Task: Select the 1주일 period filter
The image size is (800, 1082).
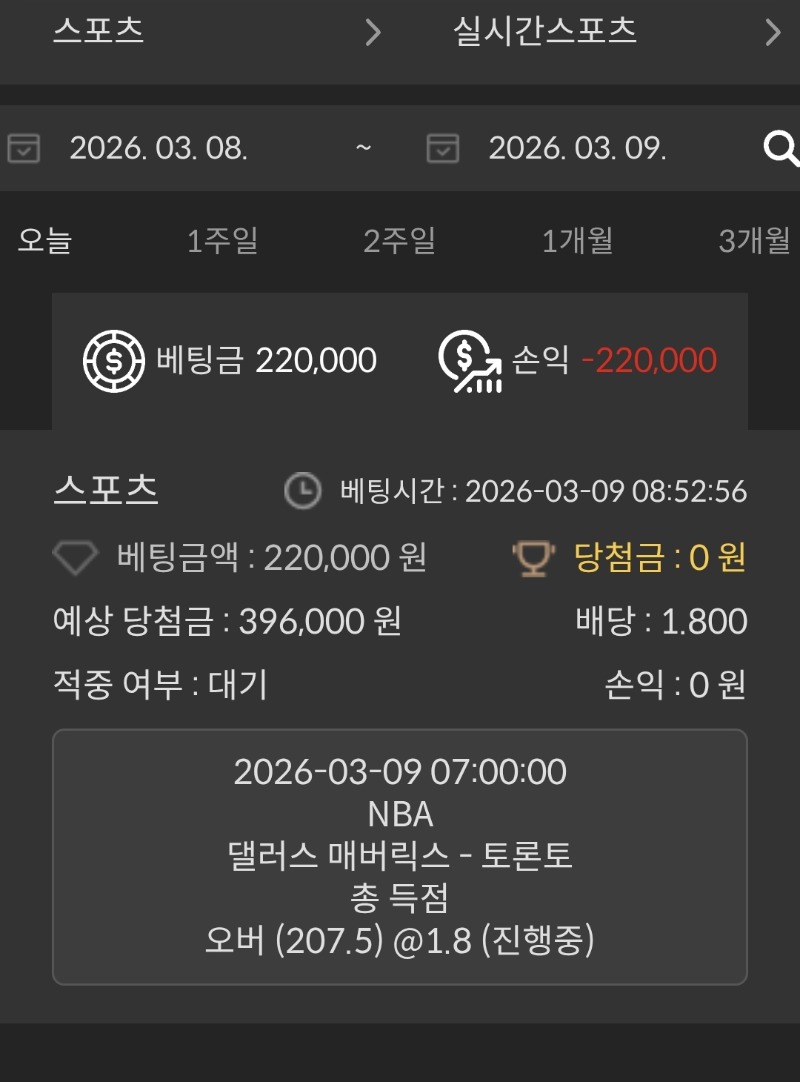Action: (x=222, y=241)
